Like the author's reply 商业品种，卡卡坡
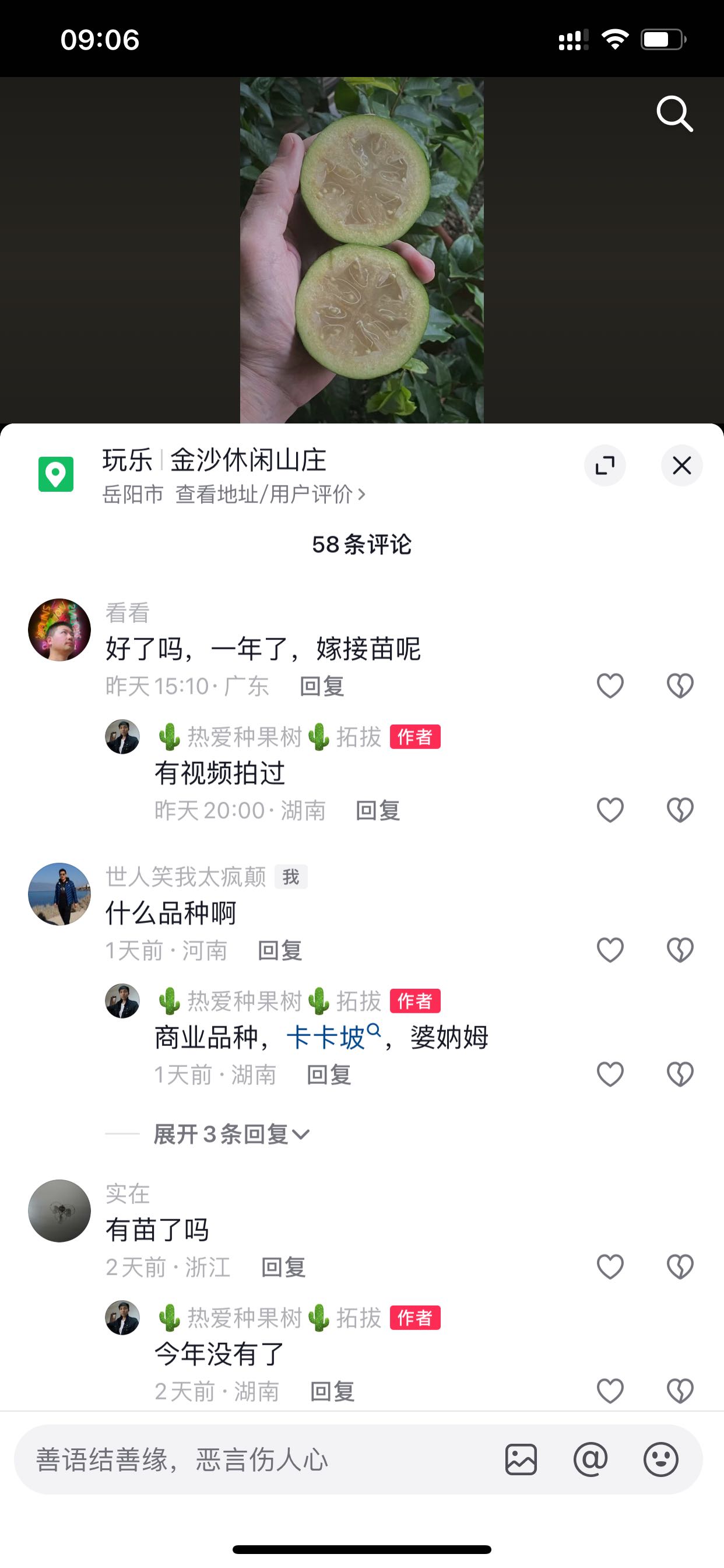Viewport: 724px width, 1568px height. pos(610,1074)
